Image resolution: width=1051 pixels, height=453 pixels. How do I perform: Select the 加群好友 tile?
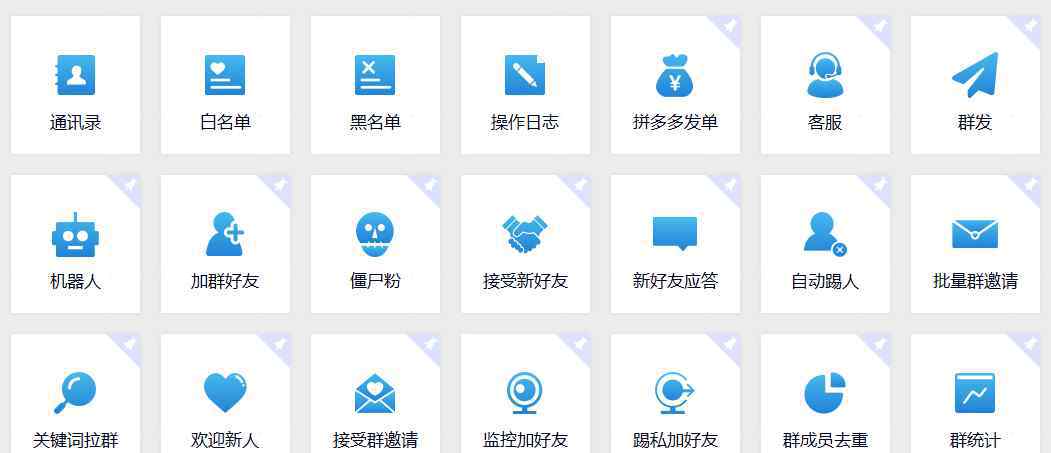tap(225, 245)
